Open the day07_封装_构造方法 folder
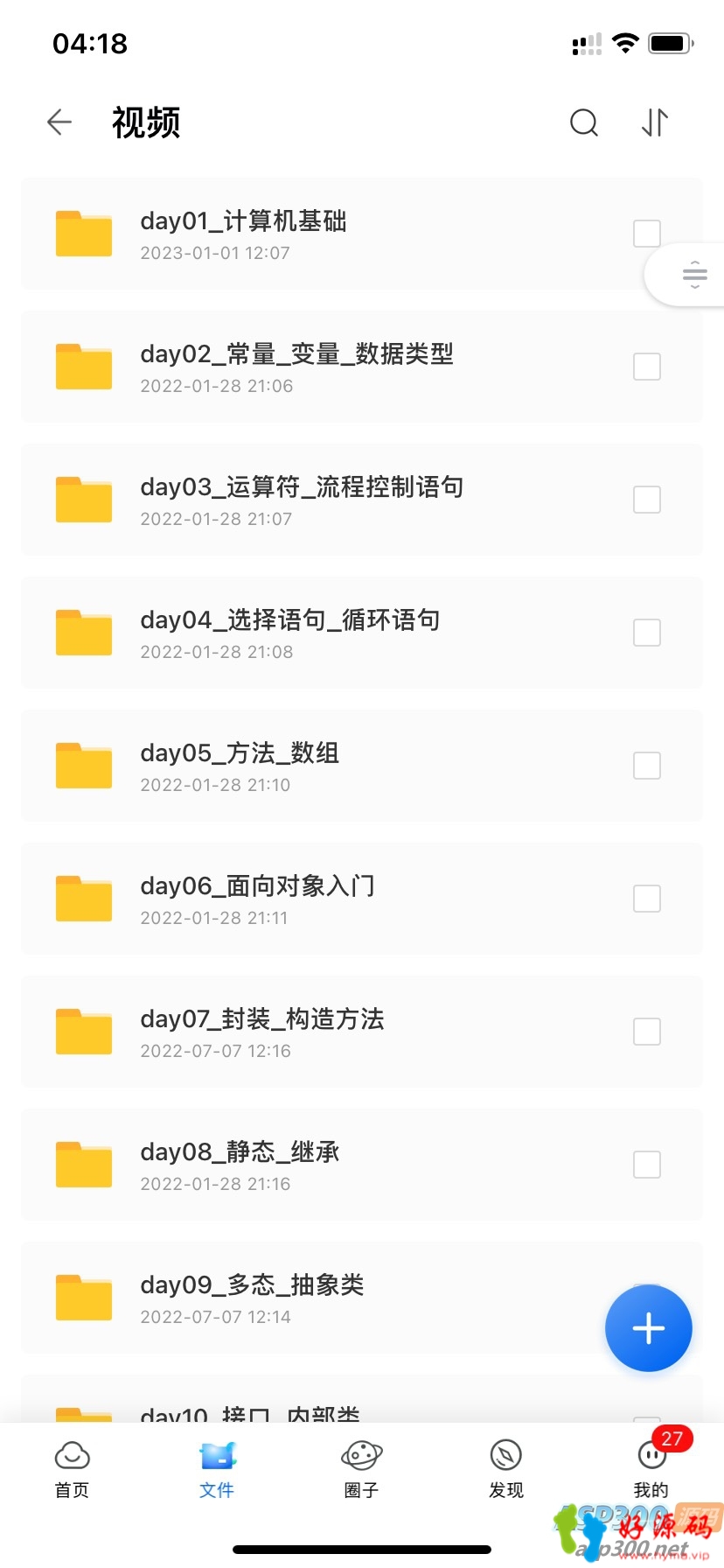 pyautogui.click(x=361, y=1032)
